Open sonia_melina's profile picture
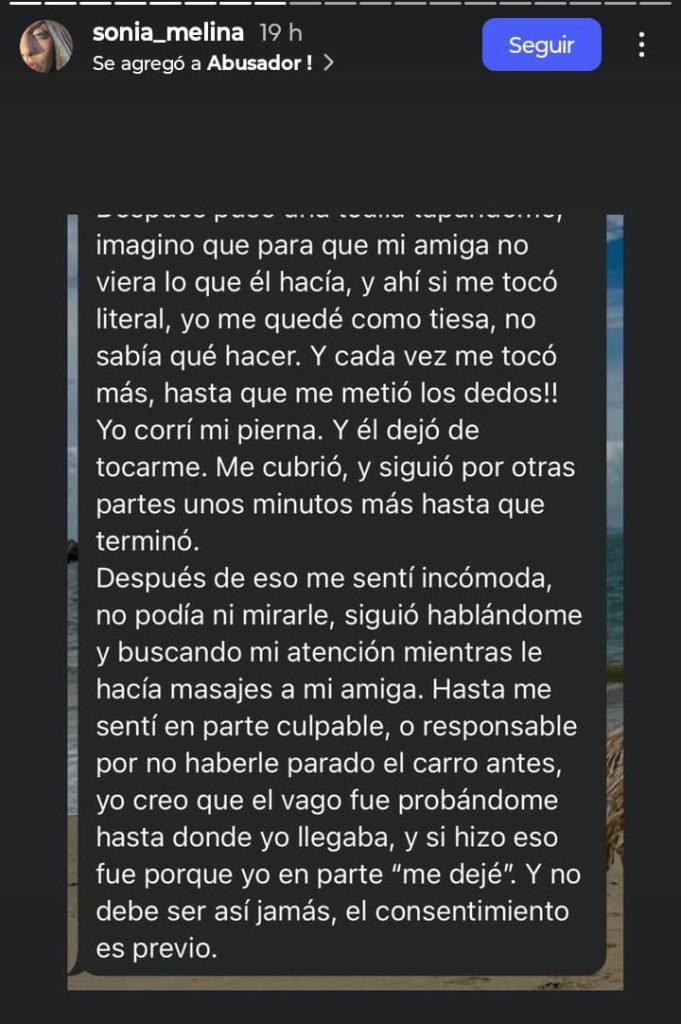Viewport: 681px width, 1024px height. click(47, 46)
